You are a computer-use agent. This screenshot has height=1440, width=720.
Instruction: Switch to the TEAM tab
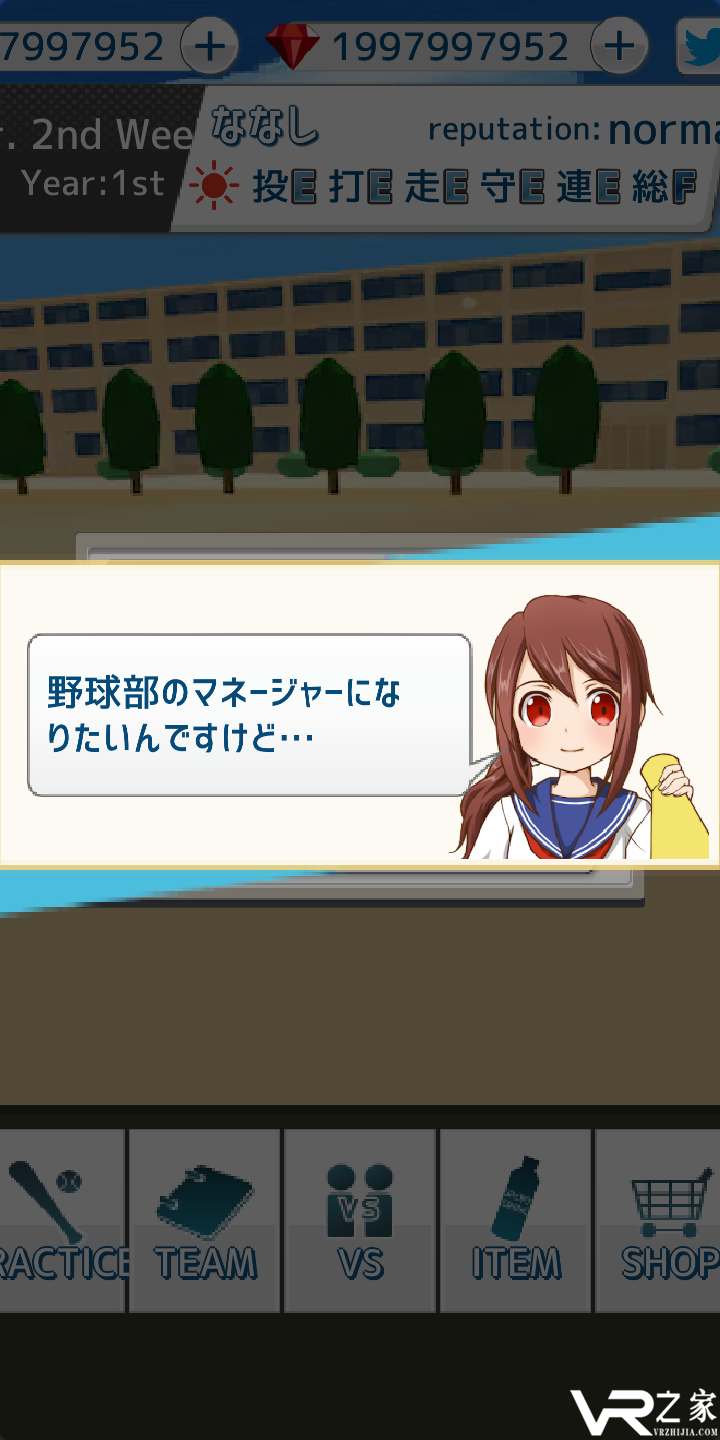205,1220
